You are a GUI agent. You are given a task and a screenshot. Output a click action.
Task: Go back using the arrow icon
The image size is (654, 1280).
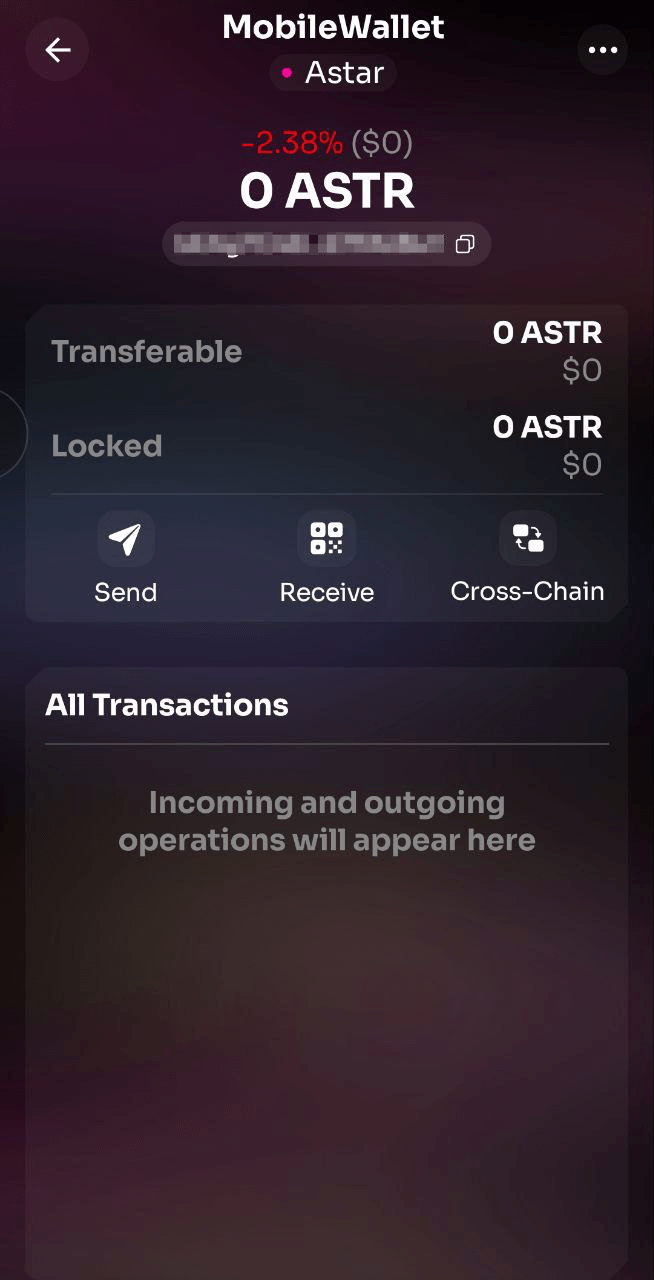(58, 50)
